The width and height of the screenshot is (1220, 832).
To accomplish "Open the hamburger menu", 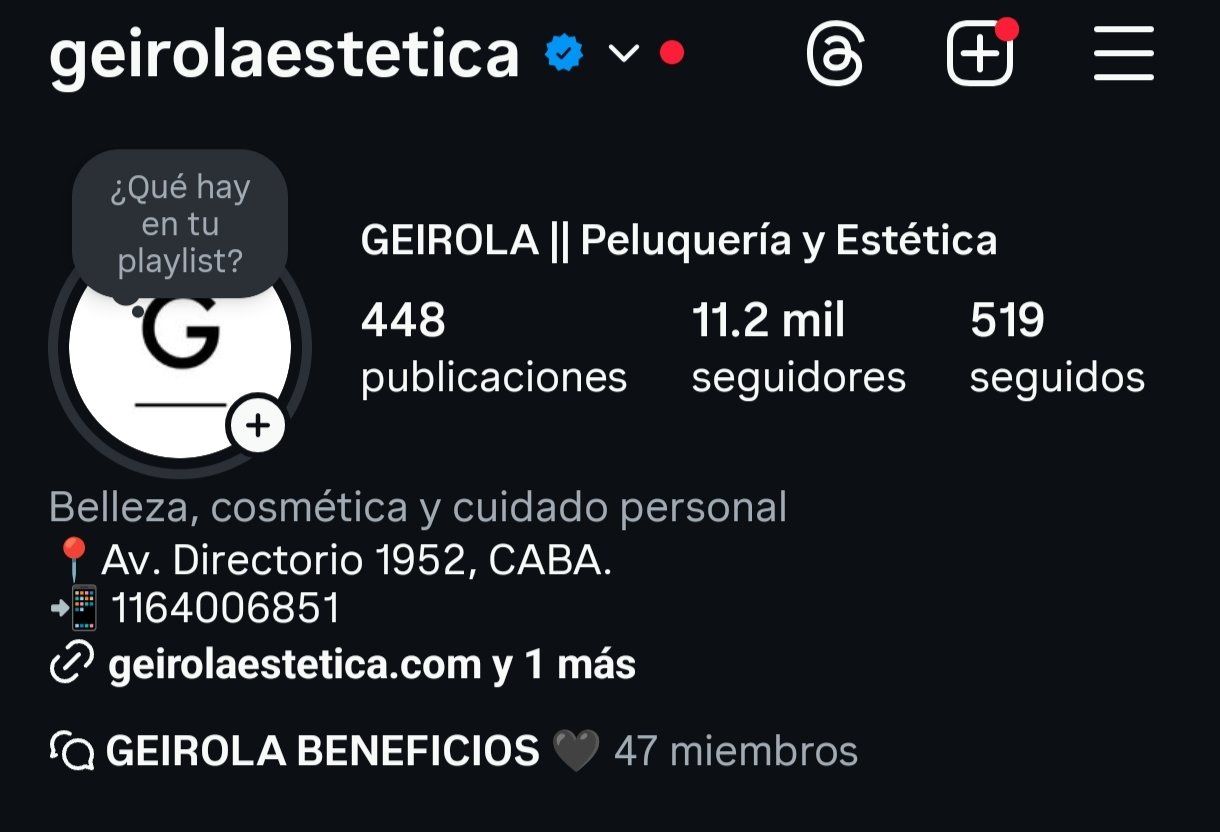I will coord(1123,54).
